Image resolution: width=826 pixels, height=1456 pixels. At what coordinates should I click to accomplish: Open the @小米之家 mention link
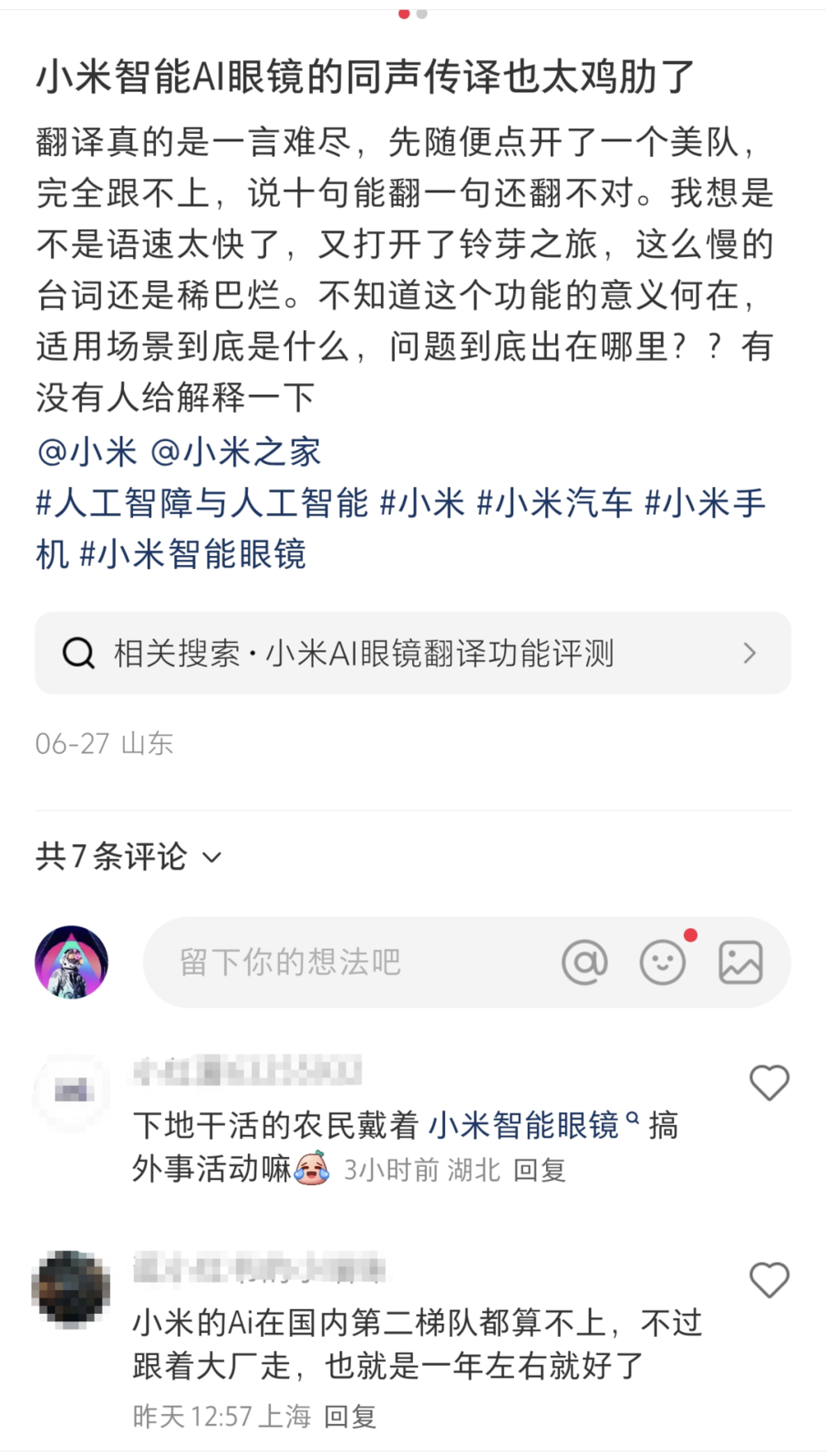pyautogui.click(x=235, y=452)
